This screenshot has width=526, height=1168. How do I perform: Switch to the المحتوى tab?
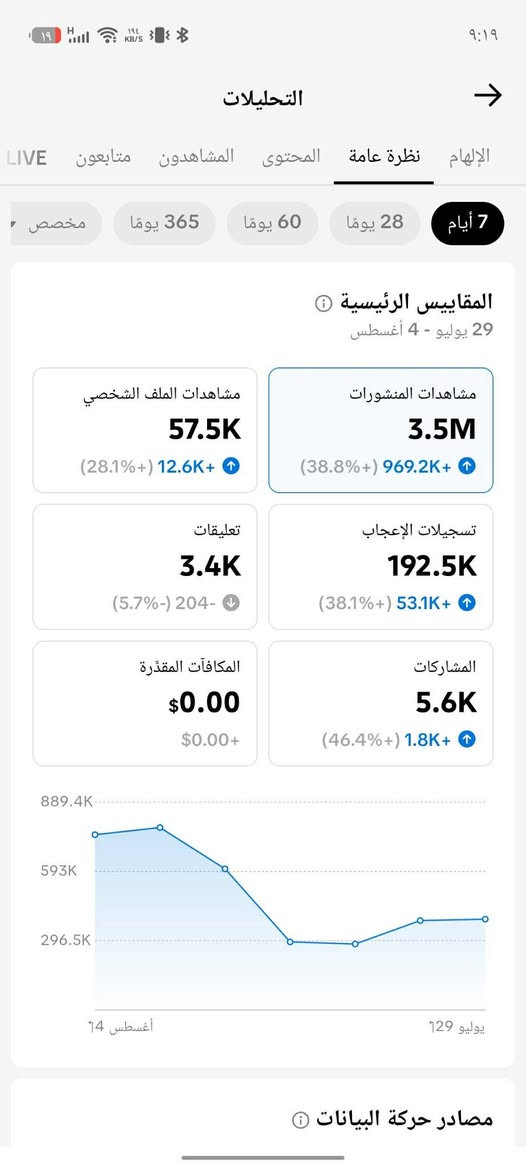pyautogui.click(x=291, y=157)
